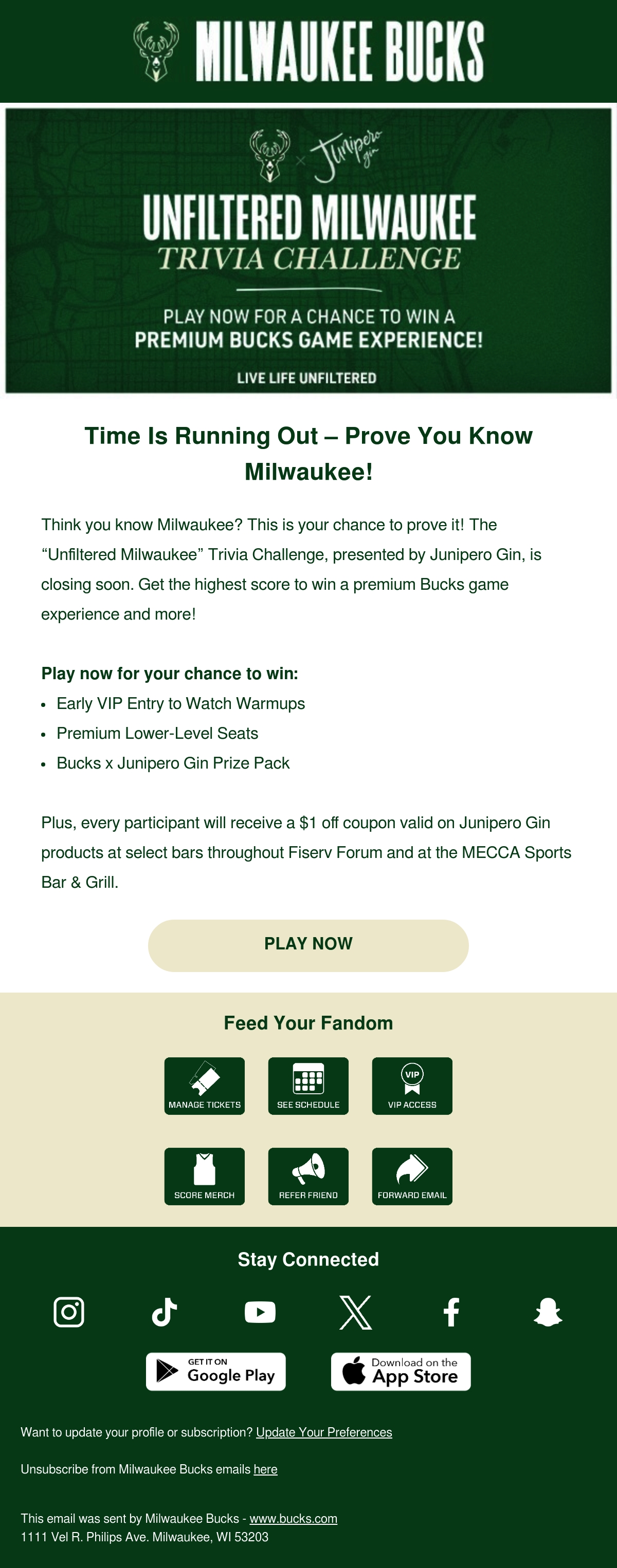Get the app on Google Play
Viewport: 617px width, 1568px height.
pos(215,1371)
